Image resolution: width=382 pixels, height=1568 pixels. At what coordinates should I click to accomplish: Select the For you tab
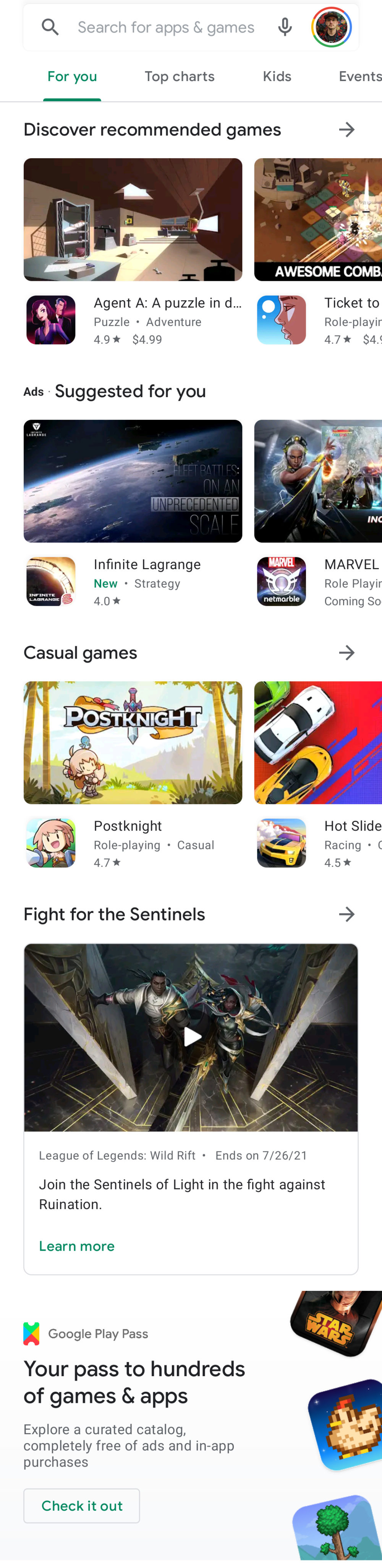pyautogui.click(x=72, y=77)
